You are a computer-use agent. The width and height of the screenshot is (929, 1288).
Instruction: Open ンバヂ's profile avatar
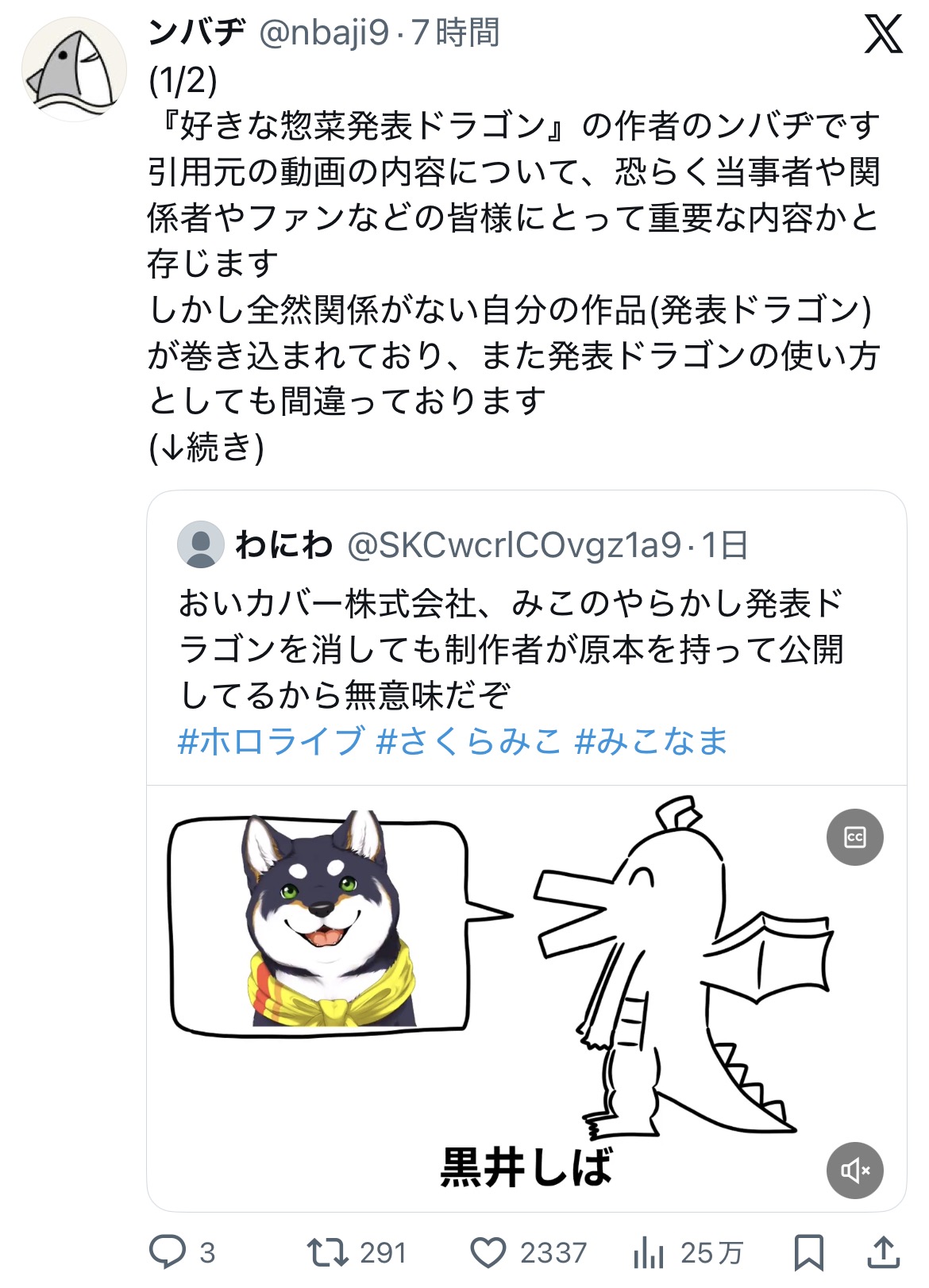74,70
